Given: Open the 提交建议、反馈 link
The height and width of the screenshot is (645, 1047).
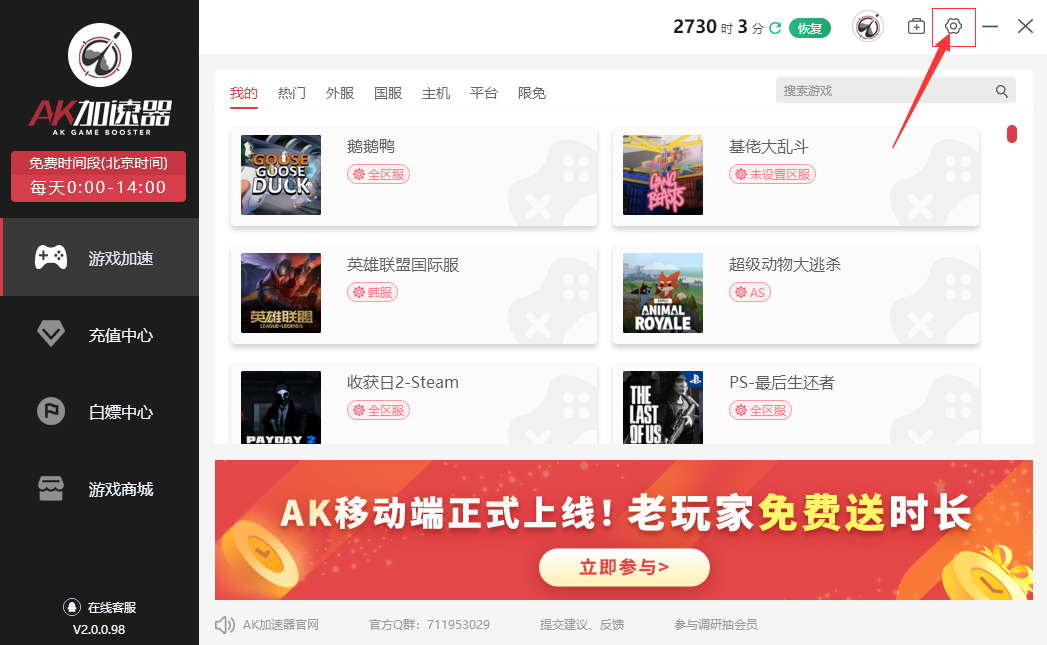Looking at the screenshot, I should tap(582, 625).
